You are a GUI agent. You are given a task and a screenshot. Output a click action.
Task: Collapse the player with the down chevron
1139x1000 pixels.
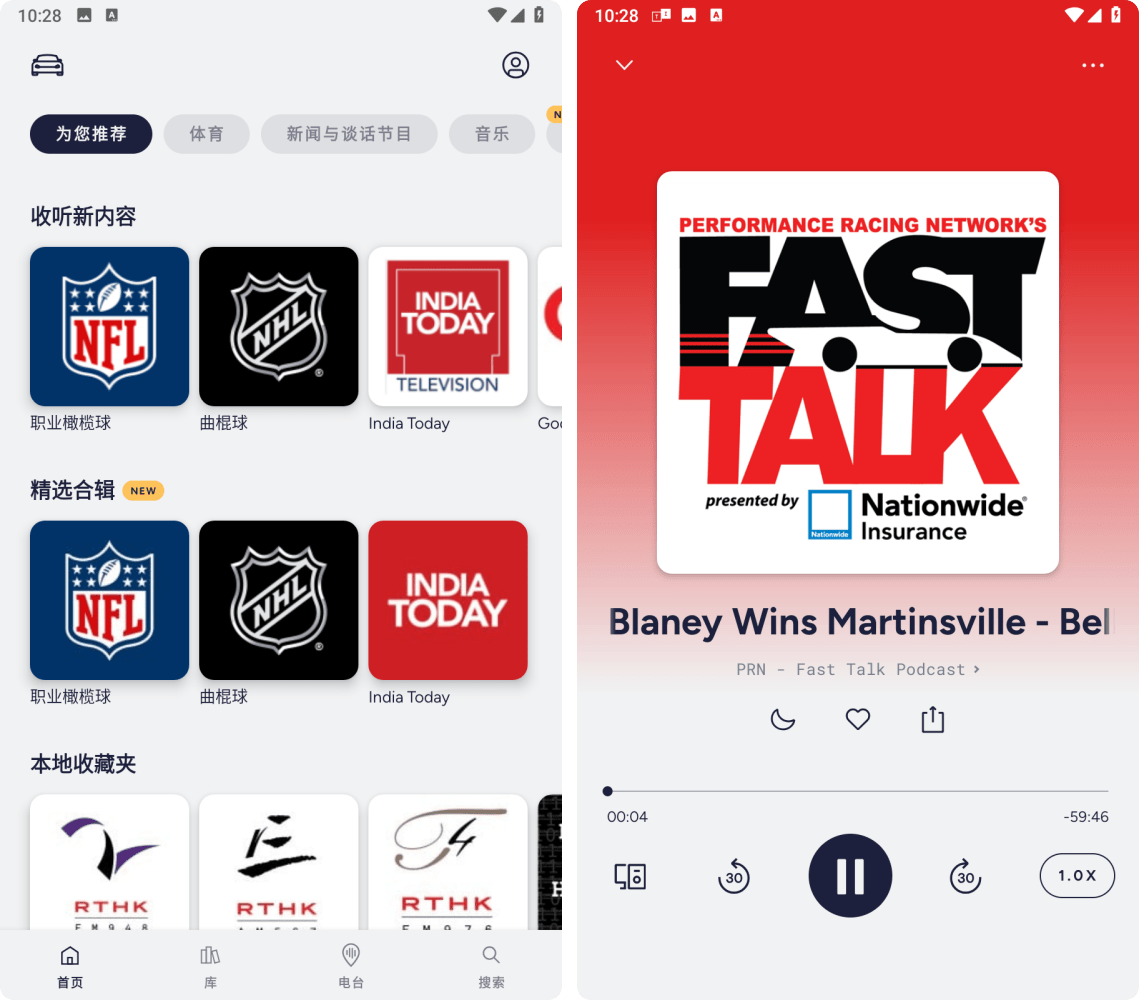tap(624, 65)
